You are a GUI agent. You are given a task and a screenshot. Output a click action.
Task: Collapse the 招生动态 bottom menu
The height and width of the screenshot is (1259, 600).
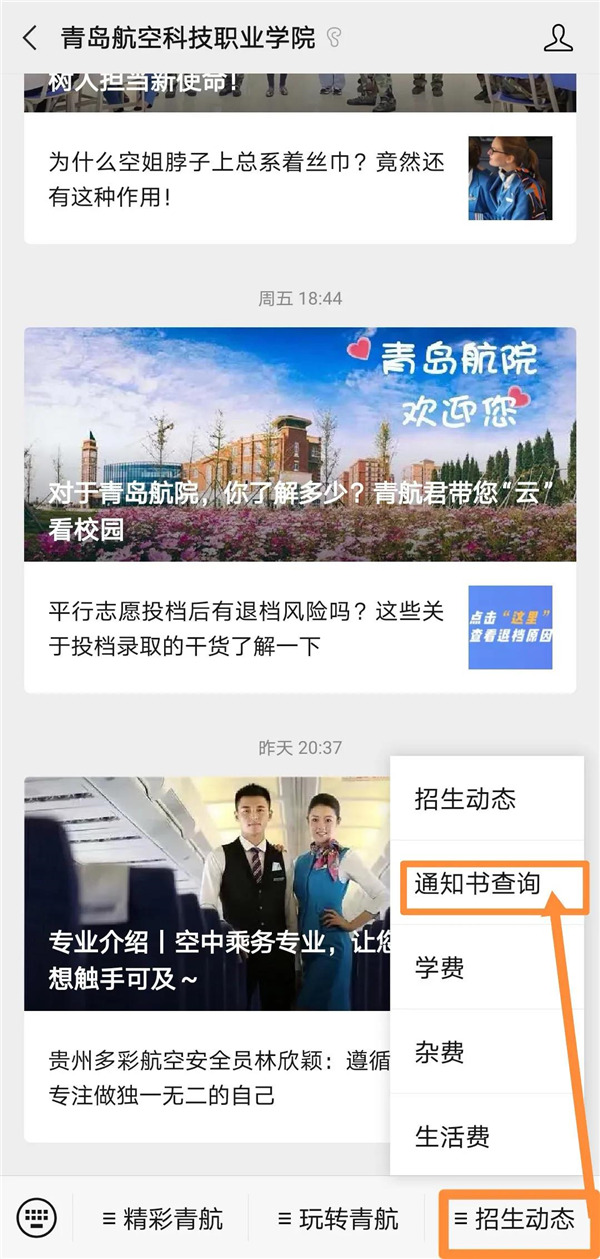coord(514,1219)
